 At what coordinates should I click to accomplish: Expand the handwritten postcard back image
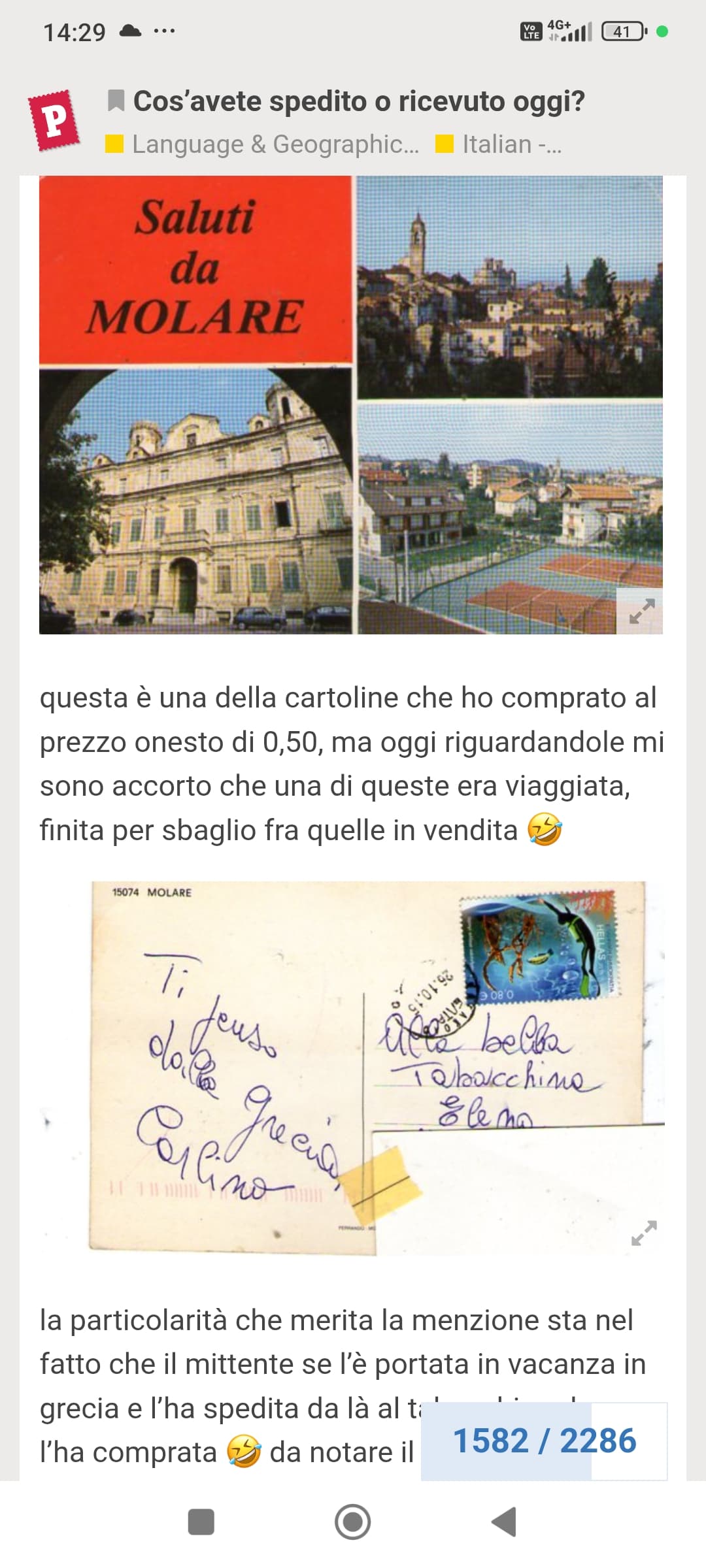(x=644, y=1233)
